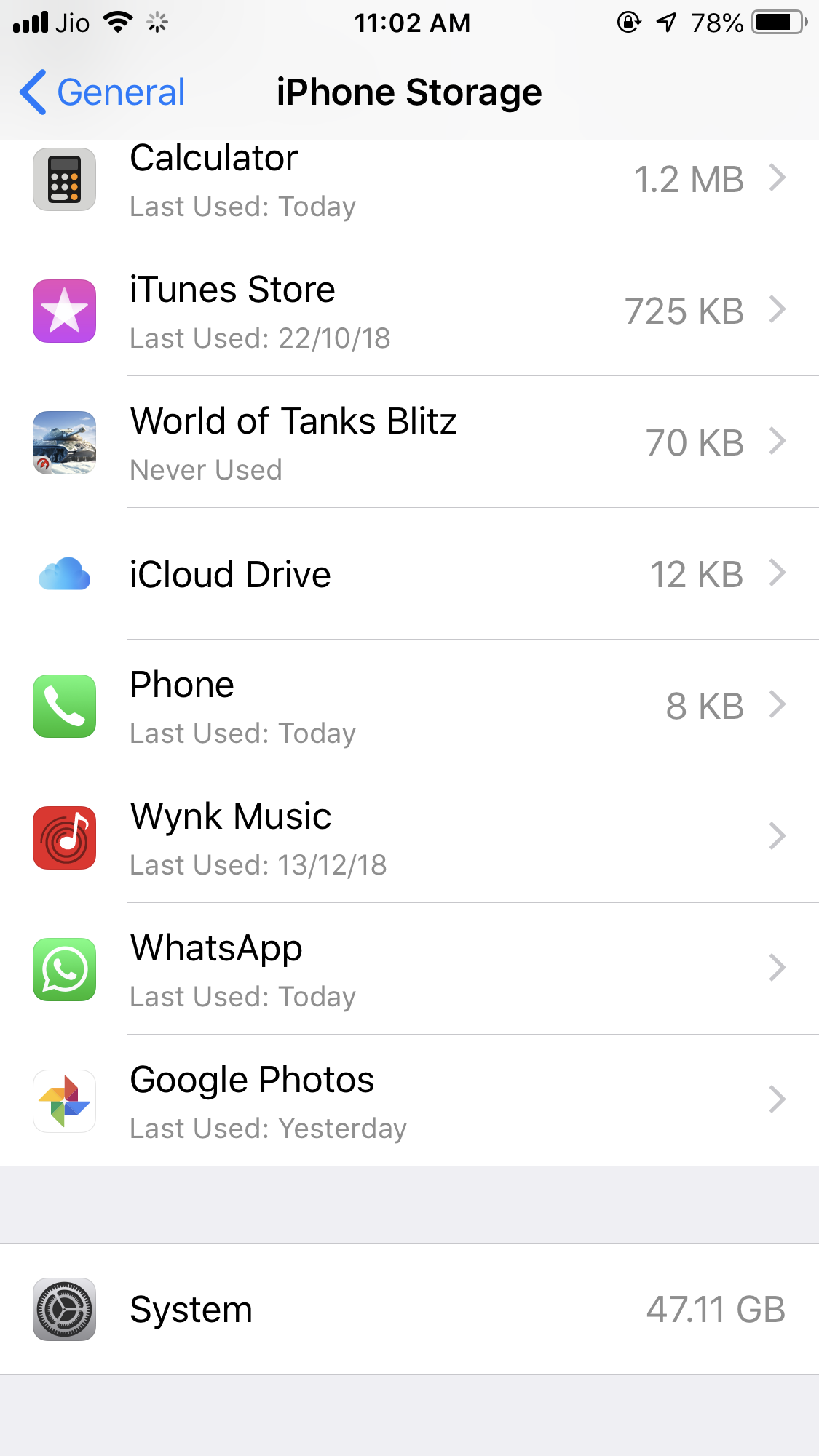
Task: Show Google Photos storage details
Action: click(408, 1101)
